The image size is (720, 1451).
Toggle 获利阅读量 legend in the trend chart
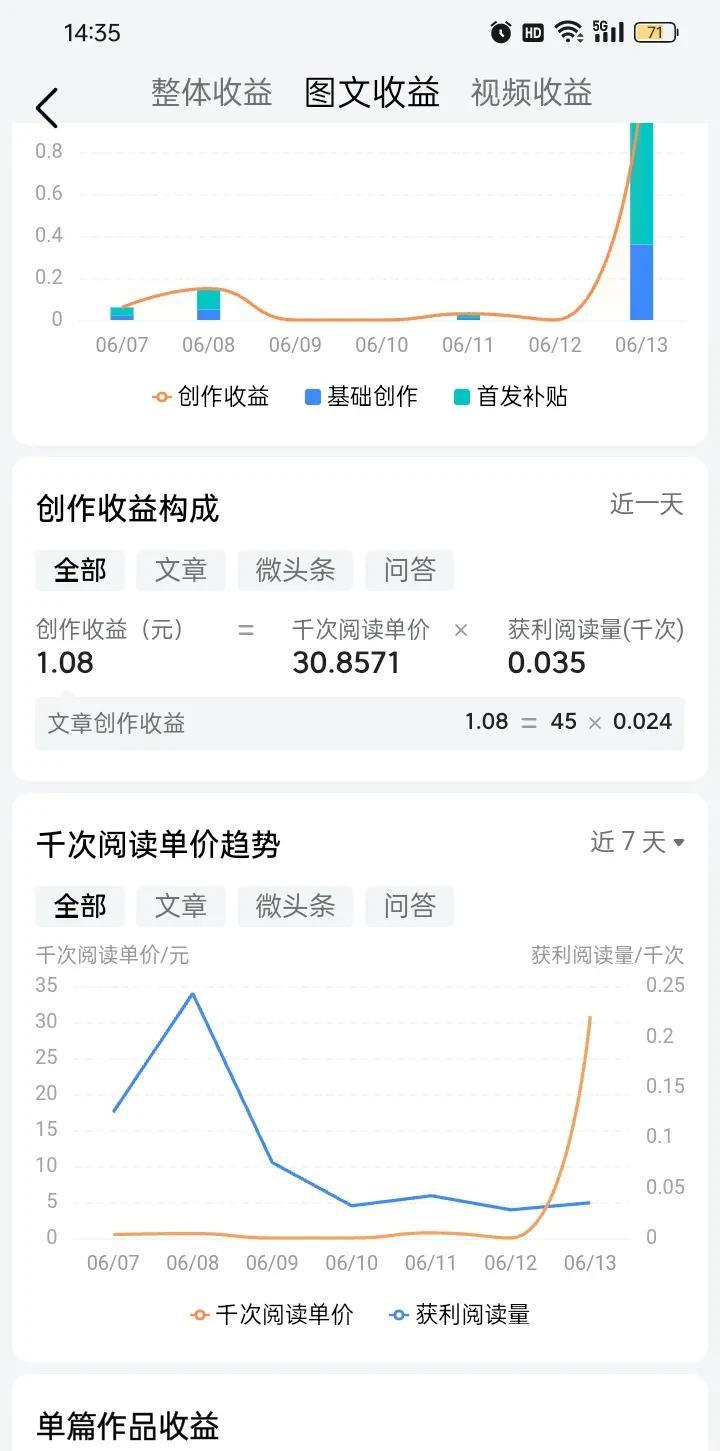(460, 1315)
